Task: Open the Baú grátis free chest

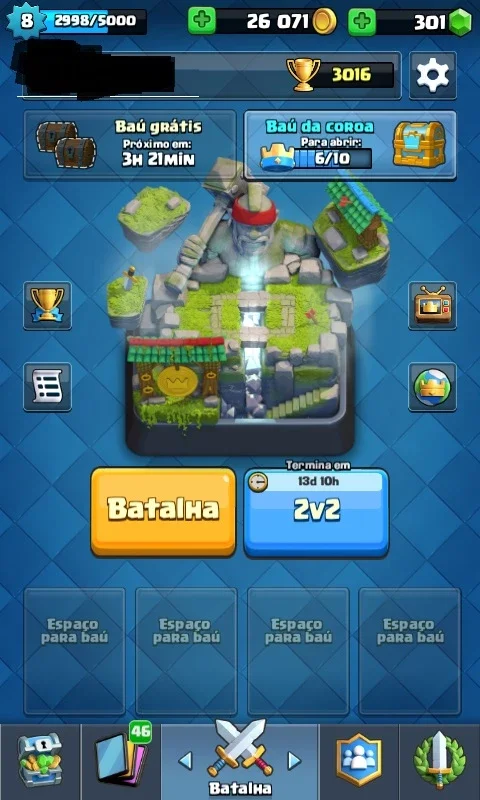Action: tap(130, 144)
